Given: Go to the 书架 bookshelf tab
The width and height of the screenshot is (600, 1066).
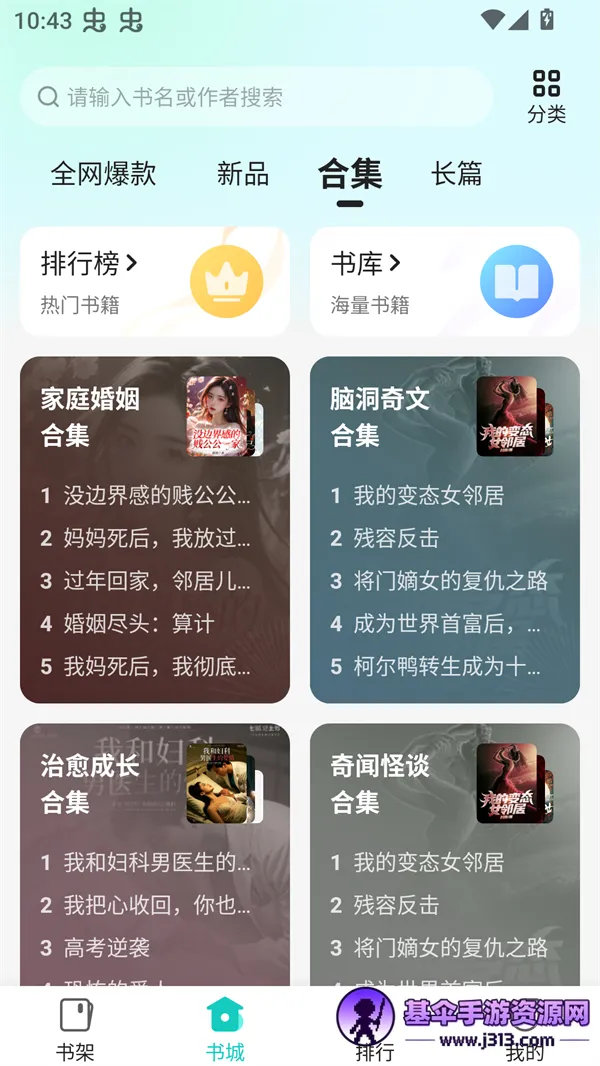Looking at the screenshot, I should [x=75, y=1028].
